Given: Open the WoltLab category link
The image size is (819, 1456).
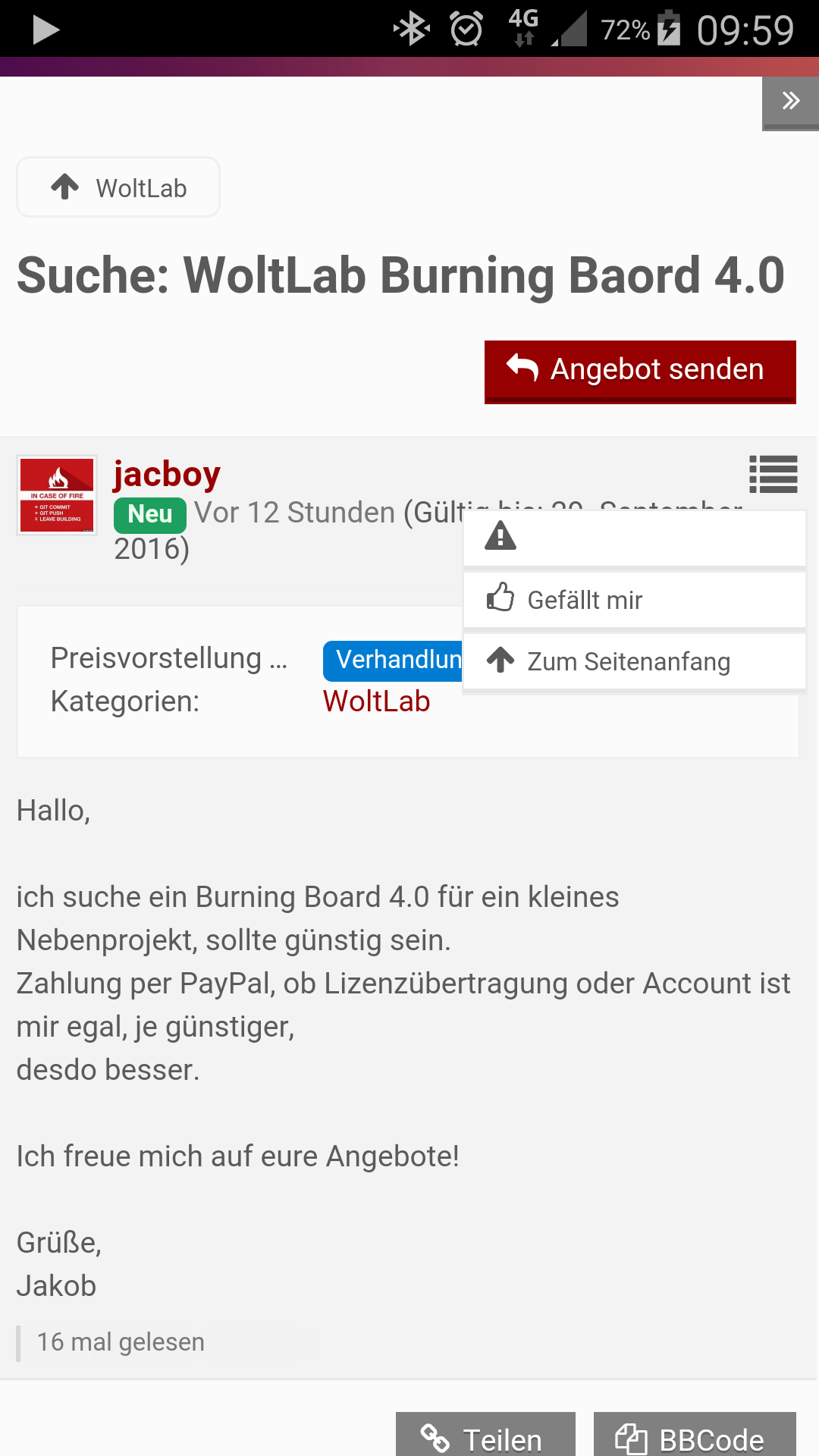Looking at the screenshot, I should pos(376,701).
